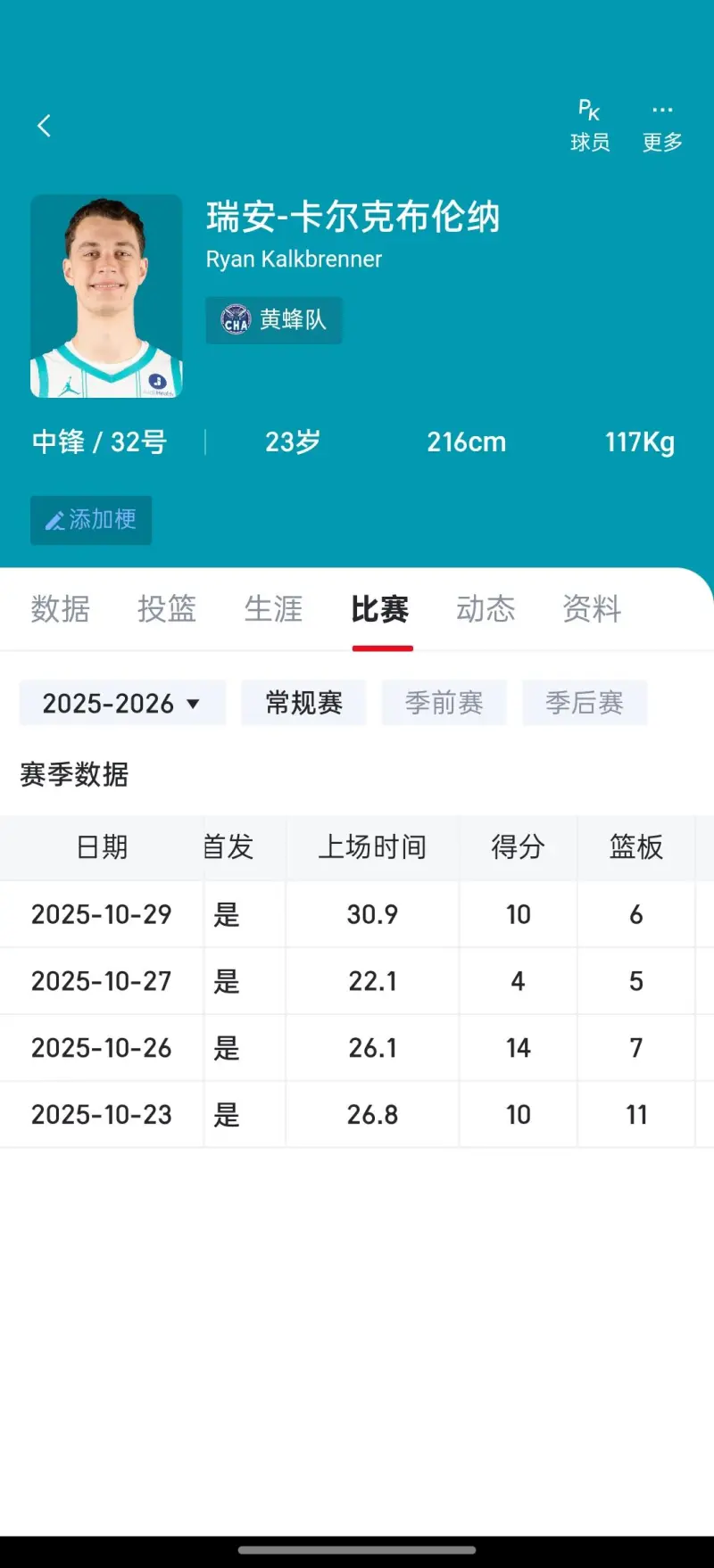Switch to the 数据 tab
The height and width of the screenshot is (1568, 714).
point(60,609)
